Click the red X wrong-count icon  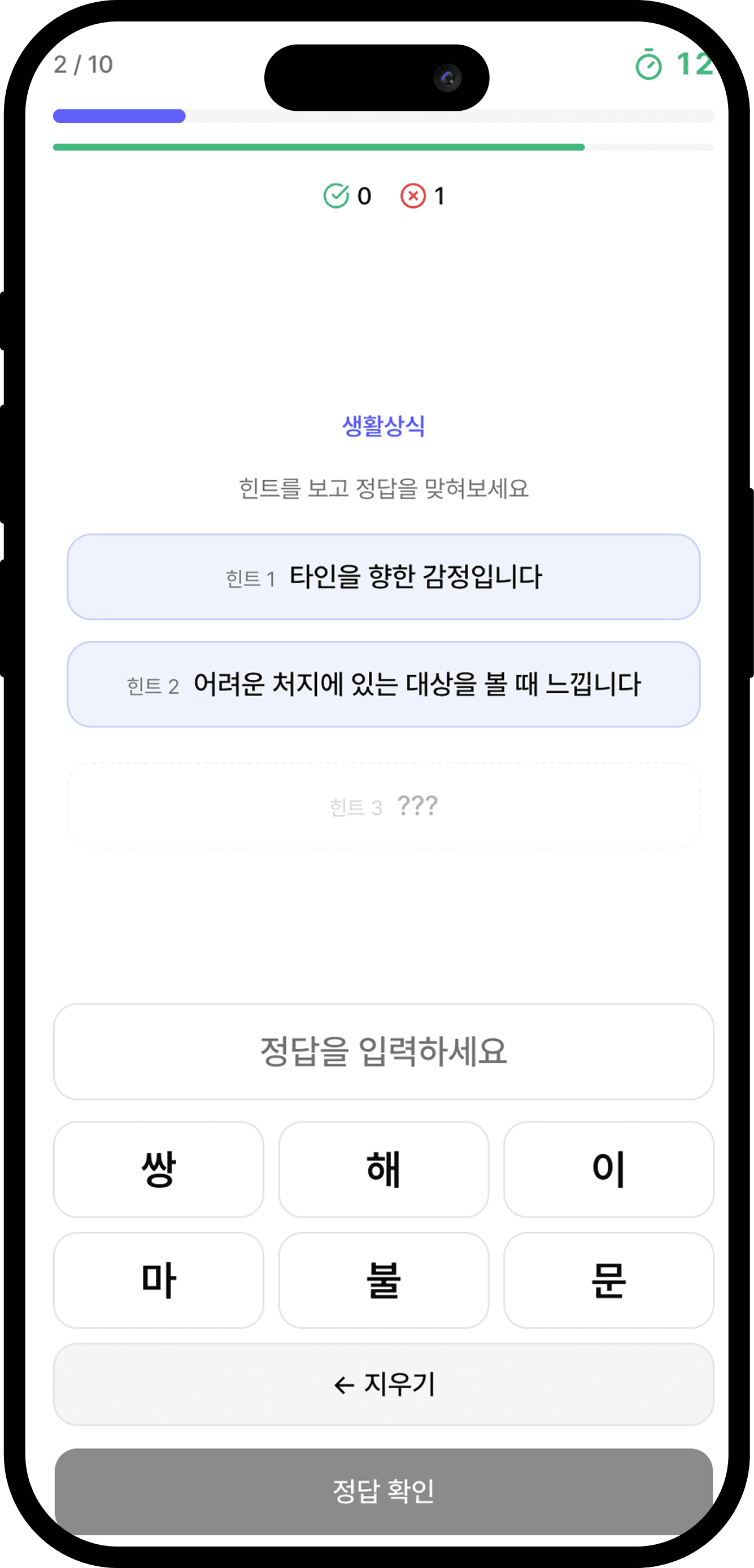[413, 196]
